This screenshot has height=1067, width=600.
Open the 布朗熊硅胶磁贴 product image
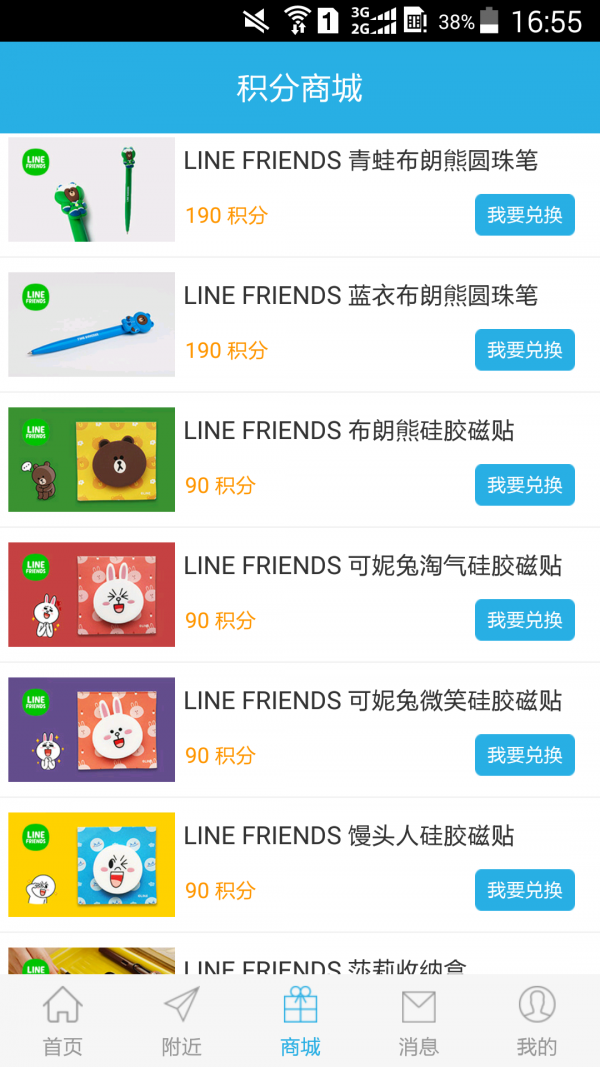(x=92, y=460)
